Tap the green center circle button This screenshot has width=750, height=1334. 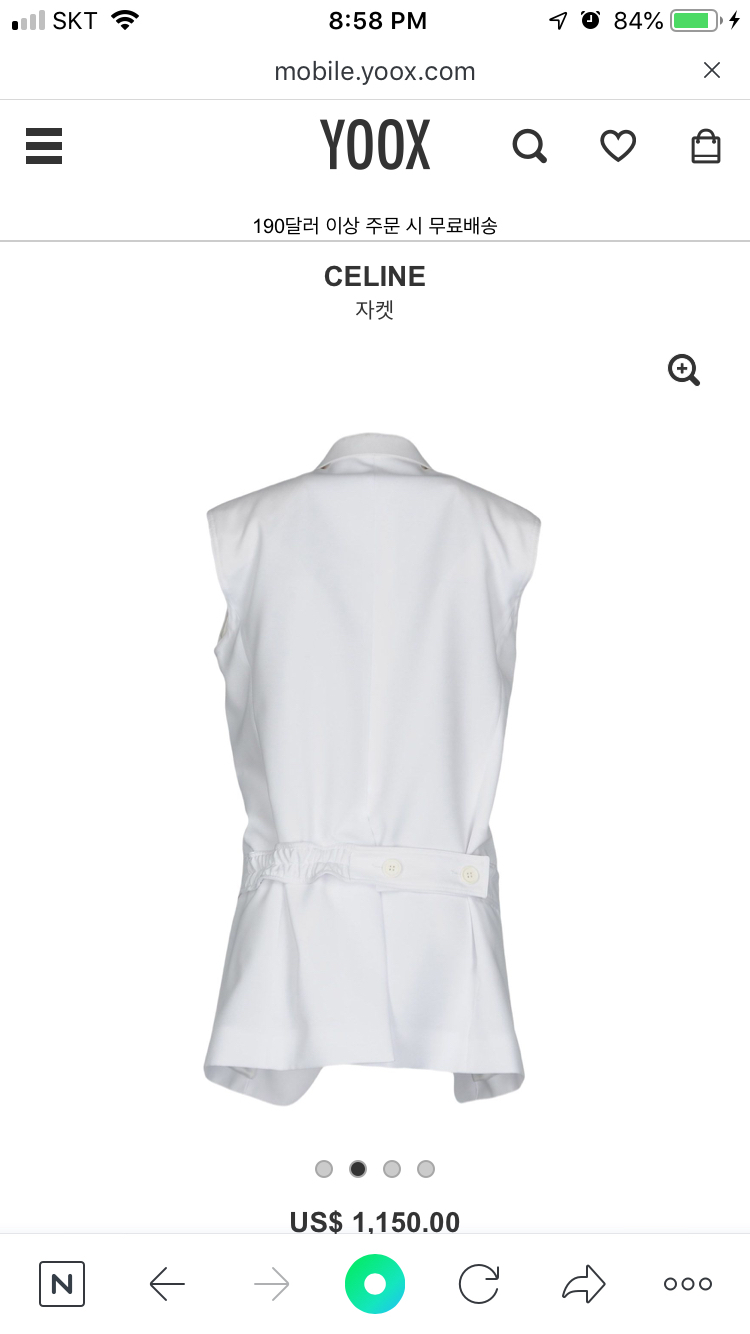(375, 1284)
